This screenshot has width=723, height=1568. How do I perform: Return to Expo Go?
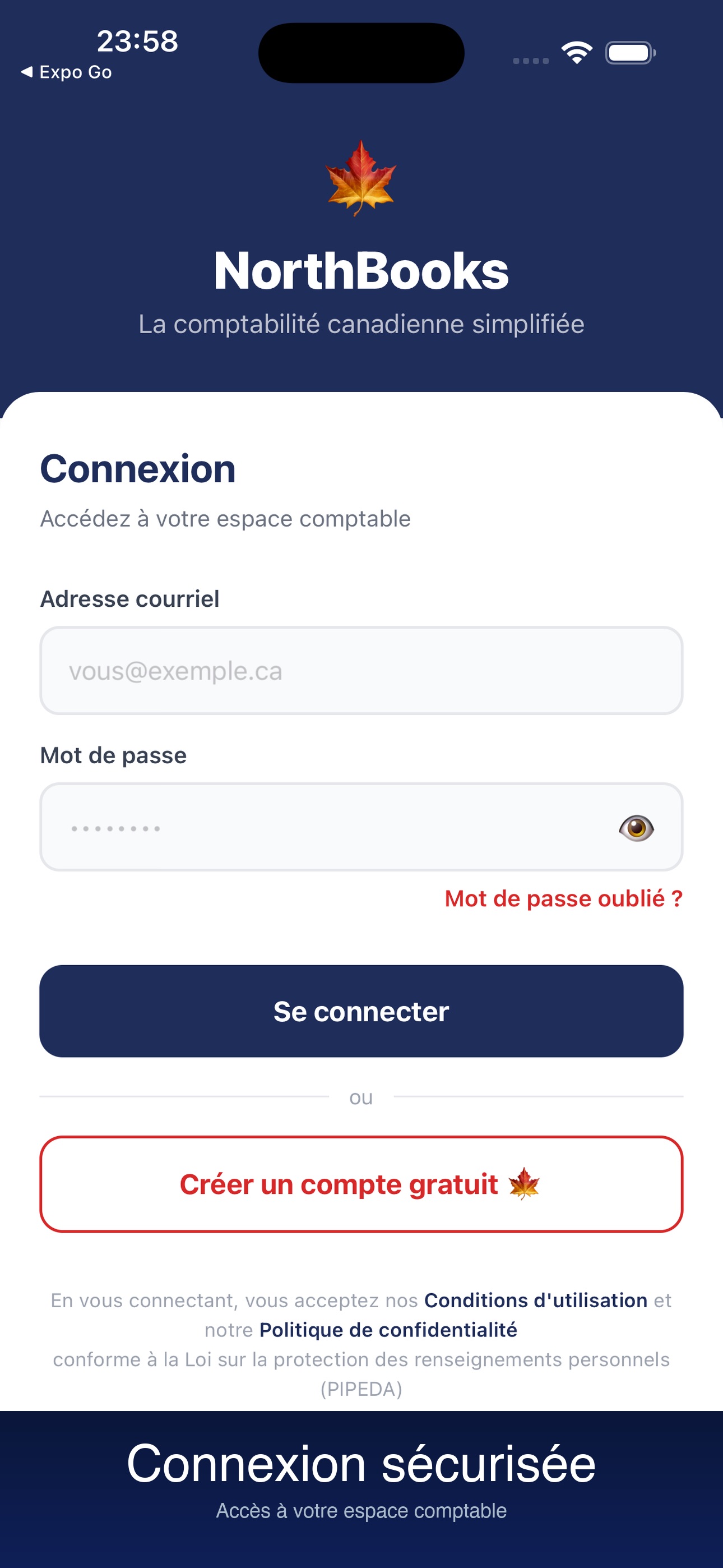(x=67, y=72)
